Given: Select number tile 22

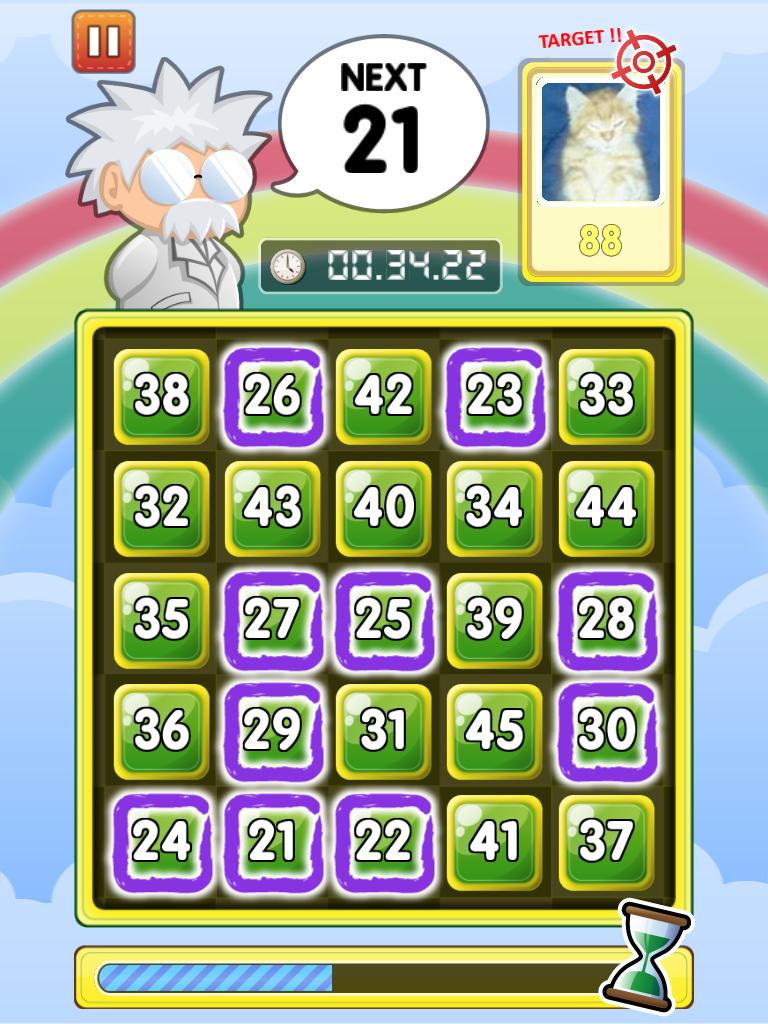Looking at the screenshot, I should [x=383, y=842].
